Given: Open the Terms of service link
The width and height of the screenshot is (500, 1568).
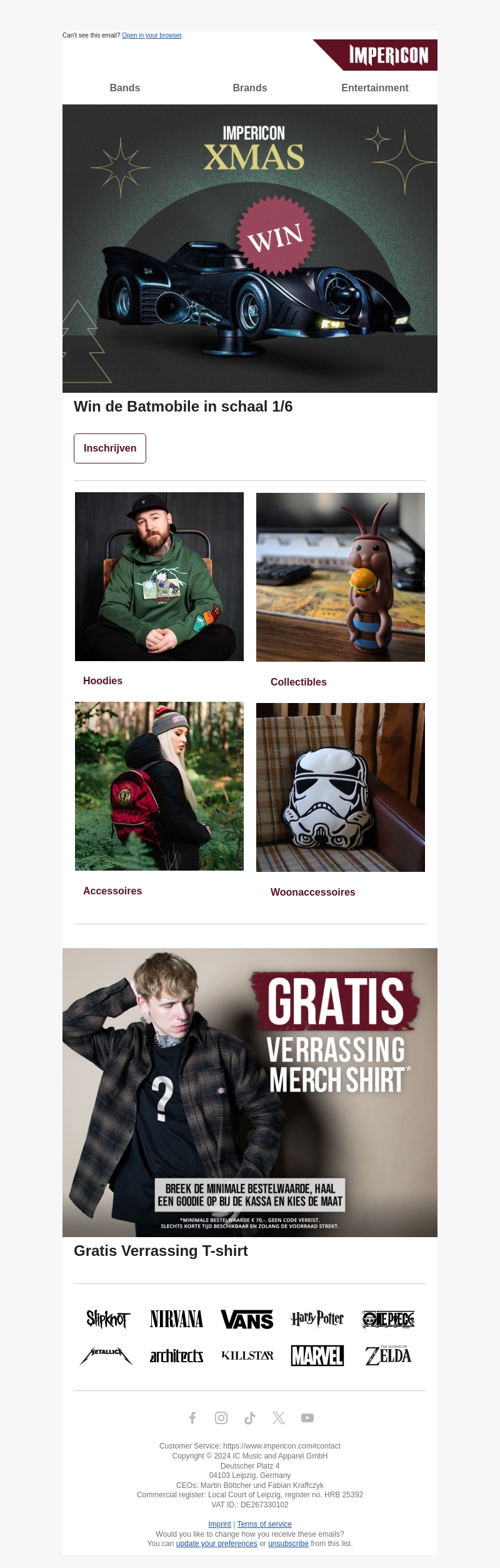Looking at the screenshot, I should click(x=264, y=1524).
